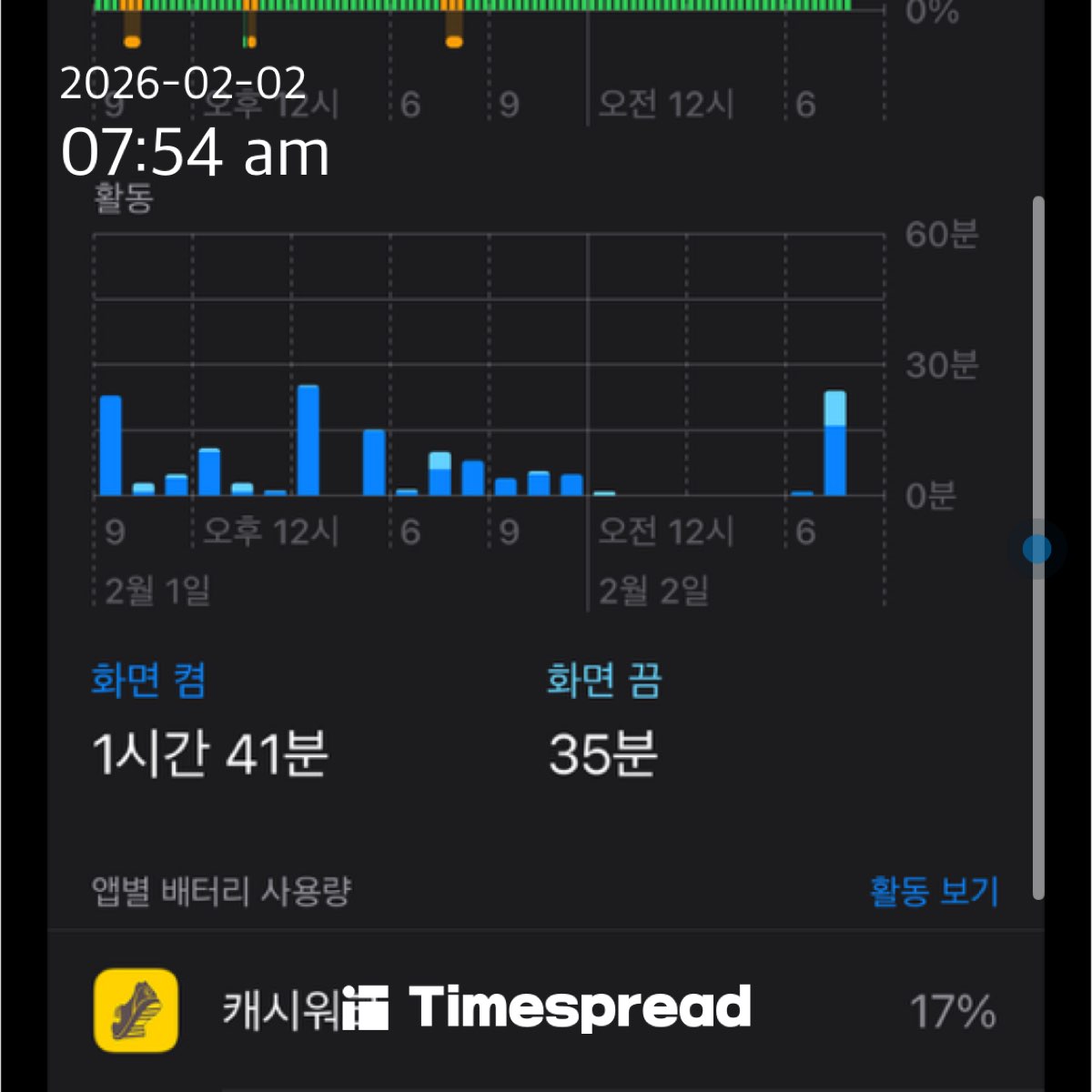Viewport: 1092px width, 1092px height.
Task: Select the 화면 켬 usage summary
Action: coord(209,721)
